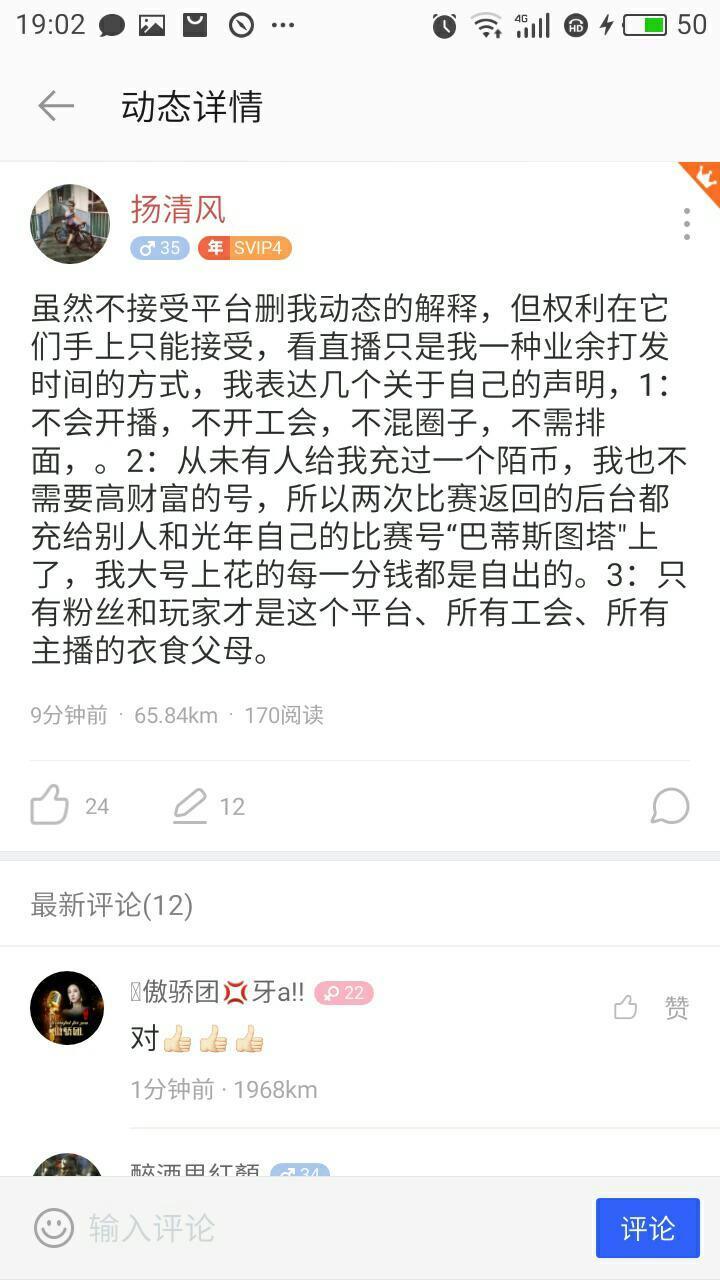Open 扬清风's profile avatar
Viewport: 720px width, 1280px height.
tap(69, 223)
